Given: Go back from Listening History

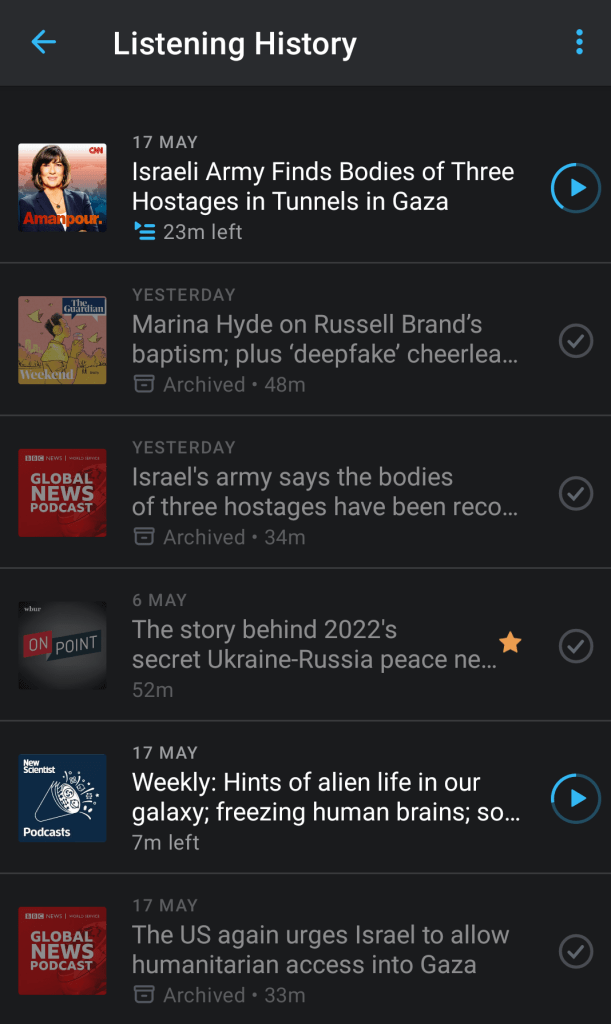Looking at the screenshot, I should click(x=44, y=42).
